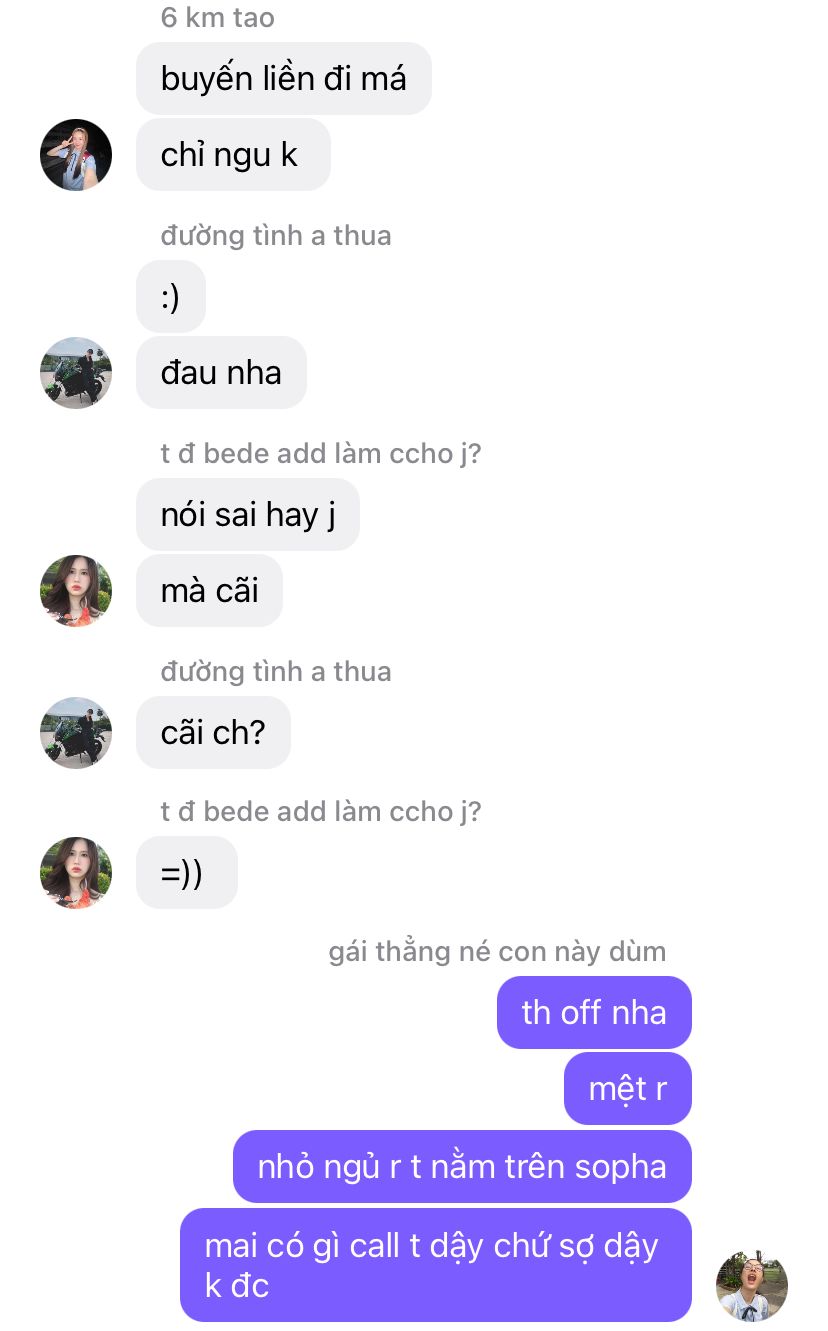This screenshot has height=1331, width=828.
Task: Tap the profile picture next to "đau nha"
Action: click(76, 373)
